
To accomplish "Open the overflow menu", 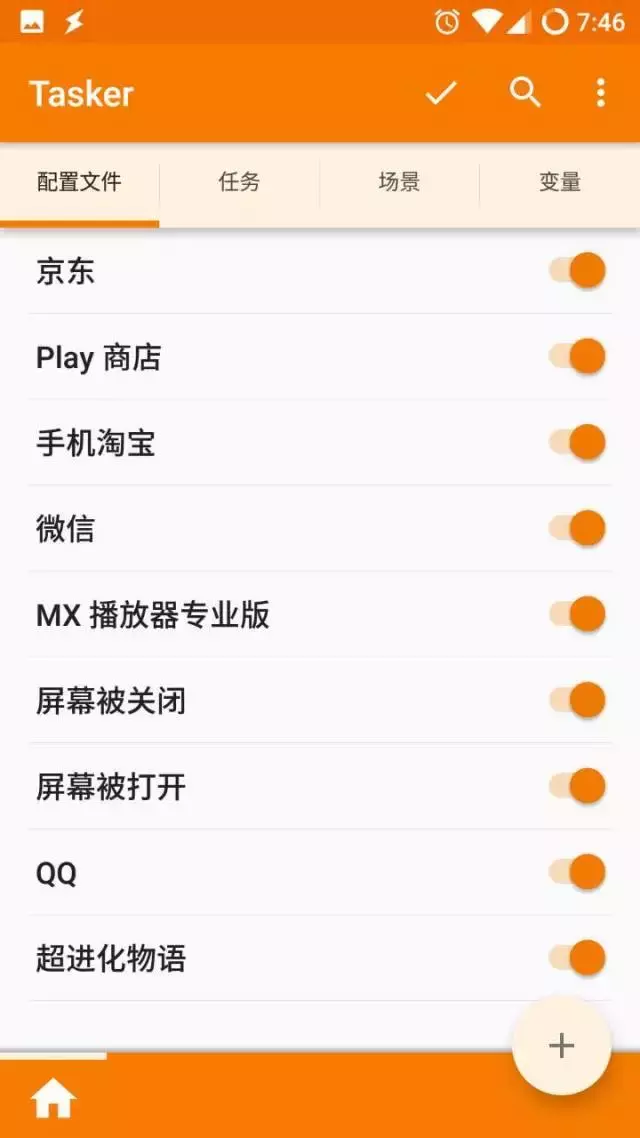I will point(600,93).
